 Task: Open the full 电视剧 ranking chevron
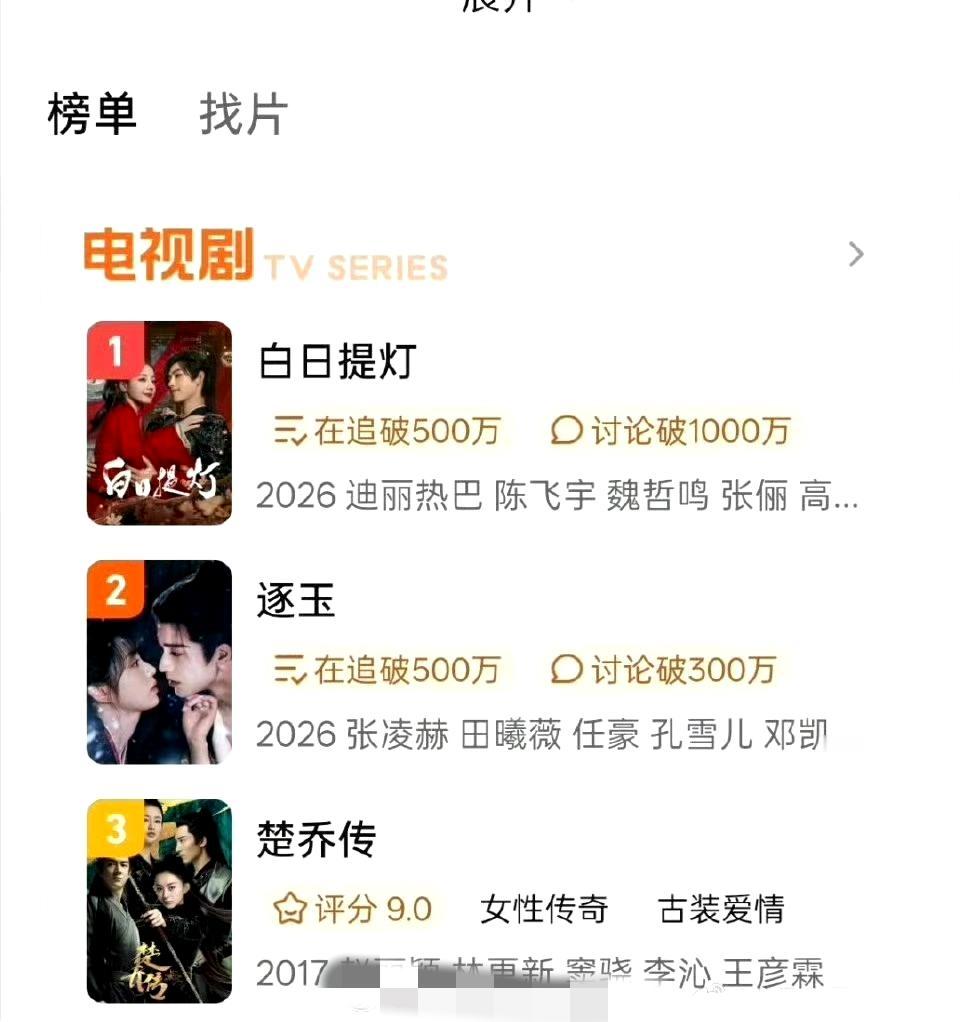pos(855,255)
